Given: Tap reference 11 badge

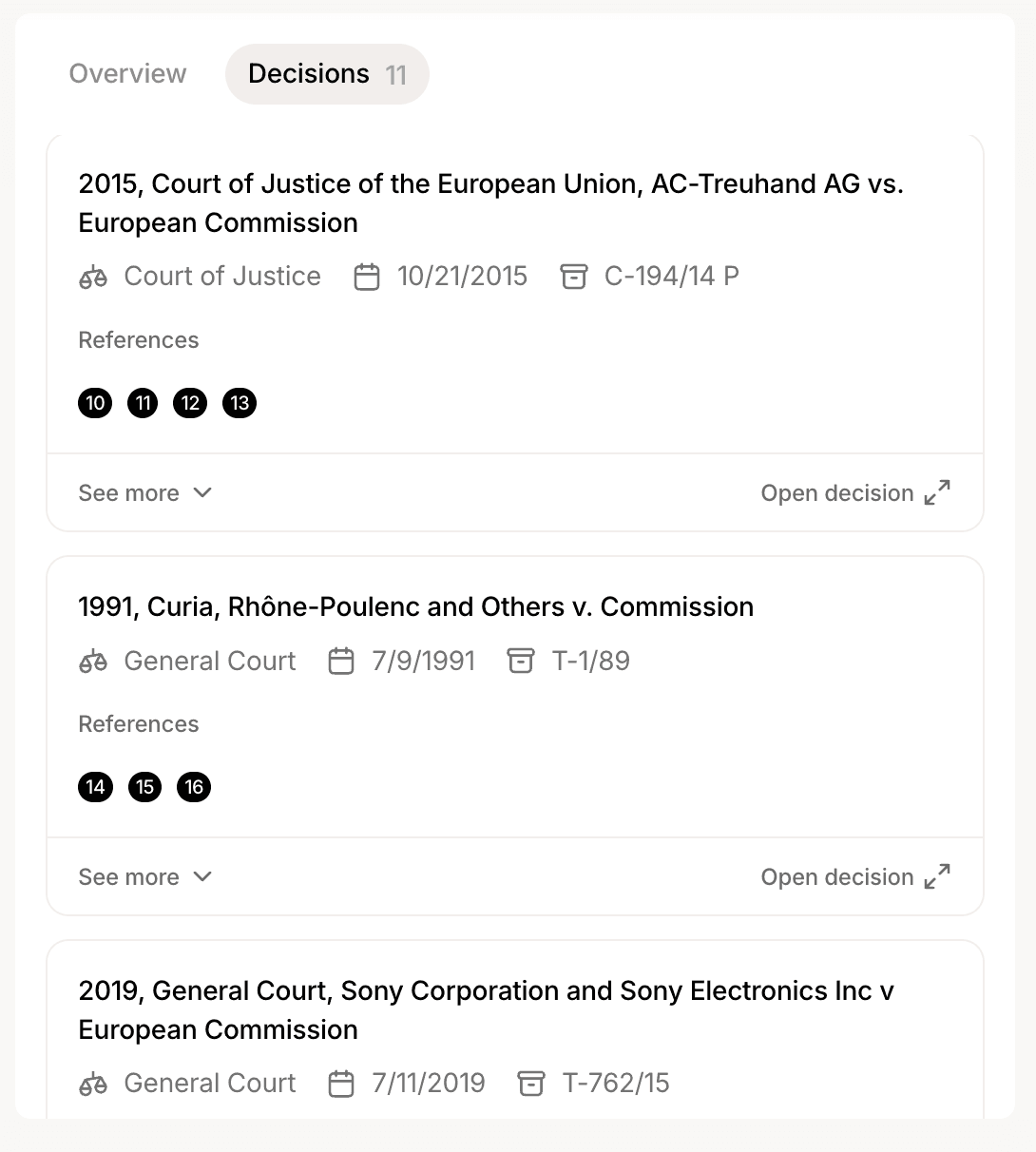Looking at the screenshot, I should click(143, 403).
